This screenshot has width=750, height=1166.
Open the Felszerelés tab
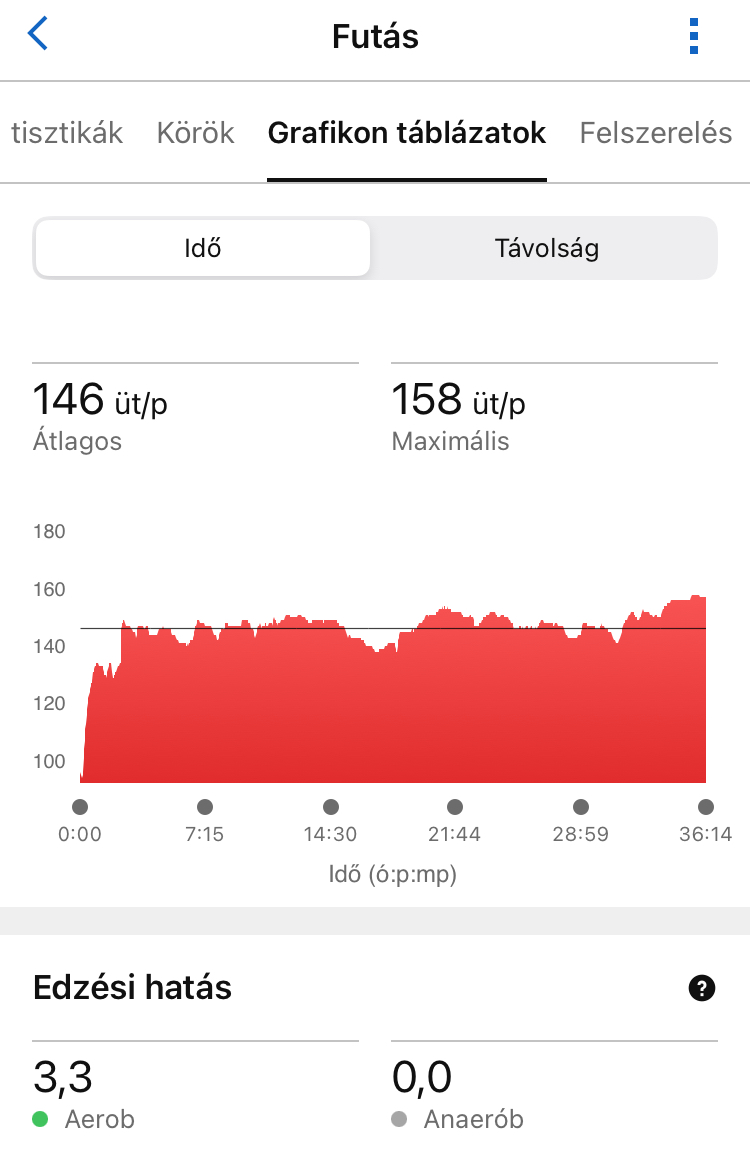pos(656,133)
